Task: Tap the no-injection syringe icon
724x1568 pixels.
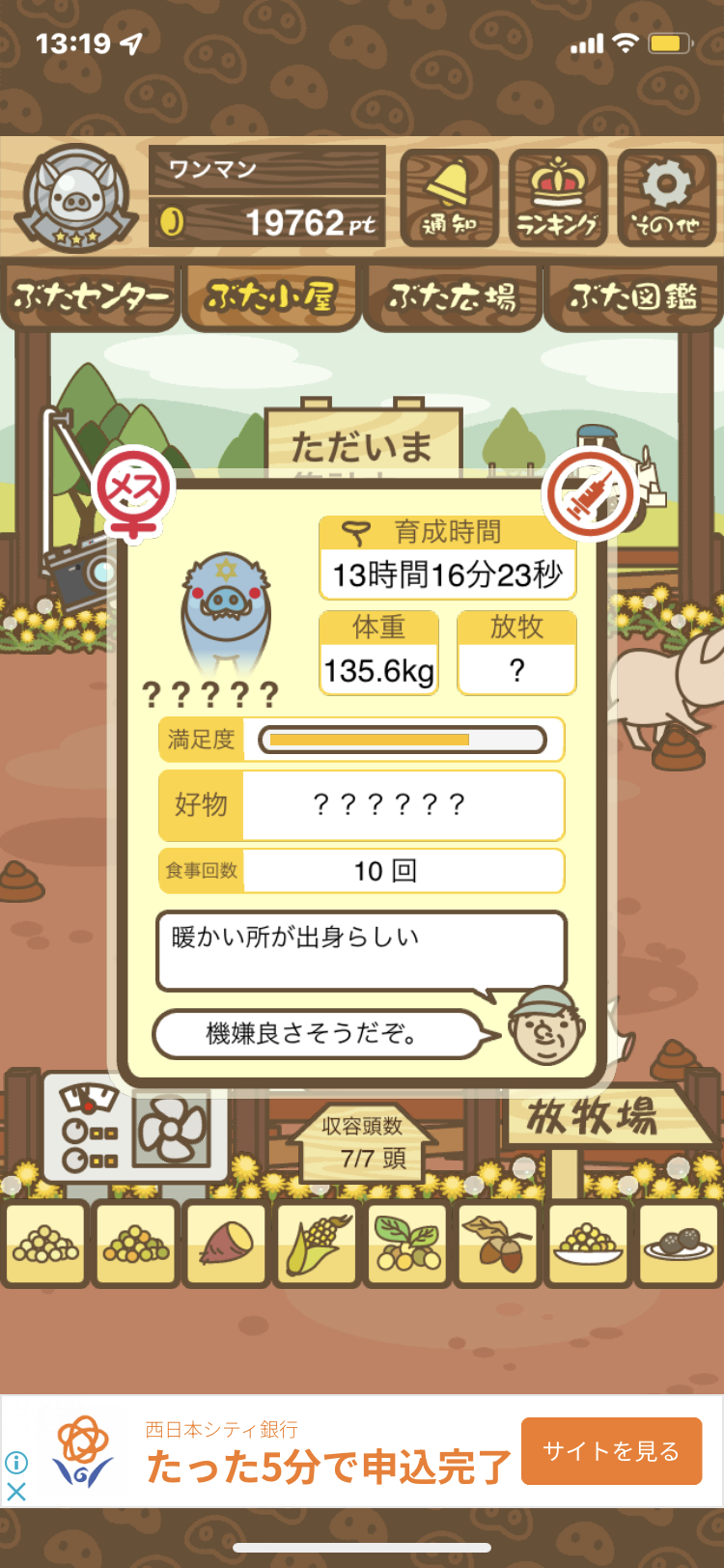Action: coord(590,494)
